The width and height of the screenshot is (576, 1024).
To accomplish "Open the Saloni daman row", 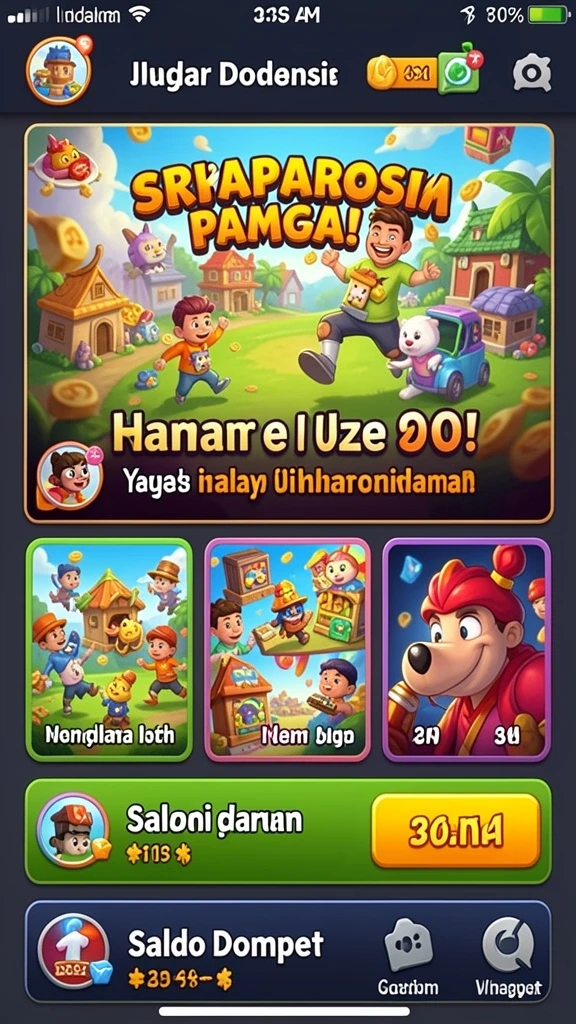I will coord(288,831).
